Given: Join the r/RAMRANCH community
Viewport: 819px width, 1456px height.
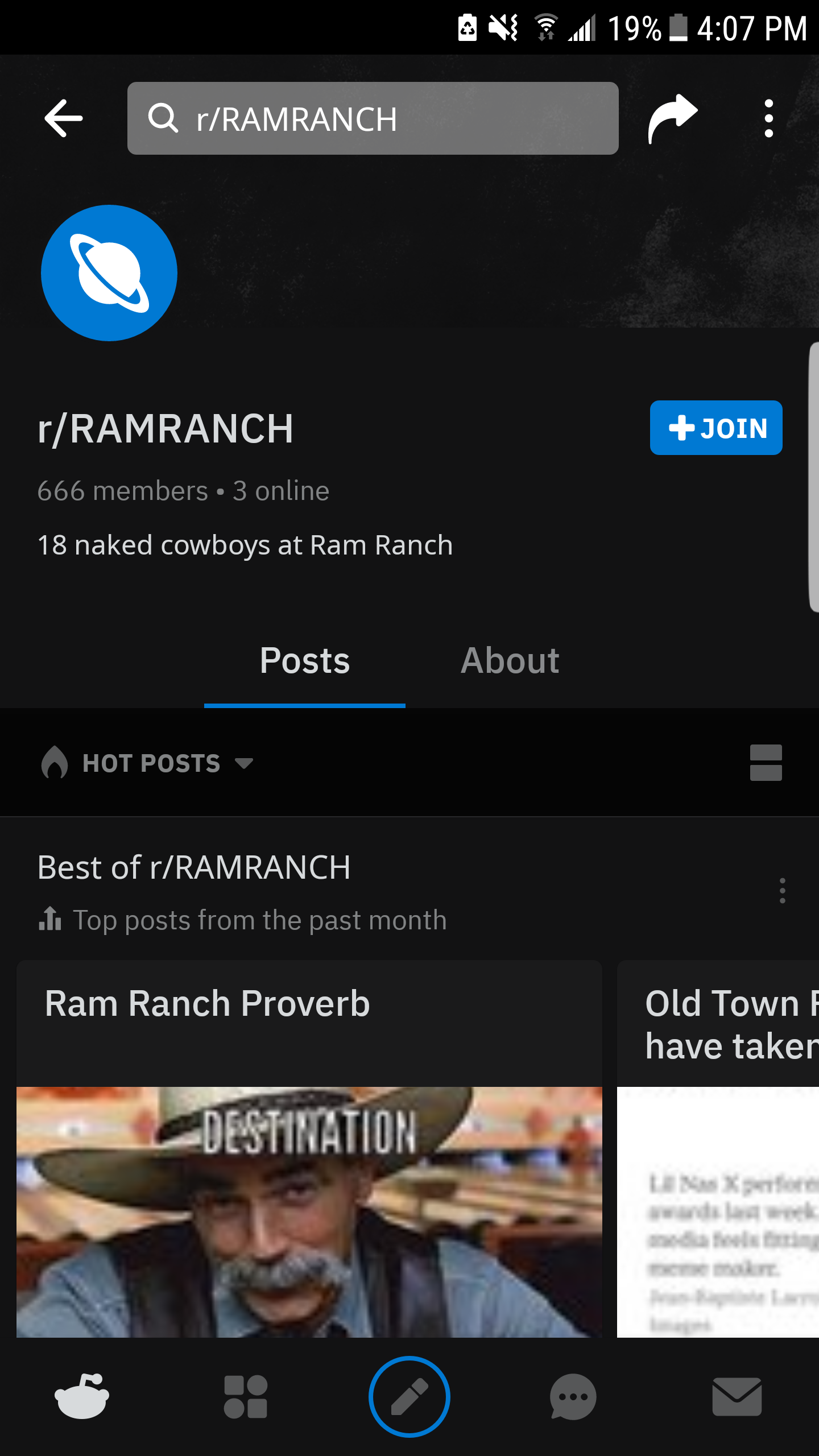Looking at the screenshot, I should tap(715, 428).
